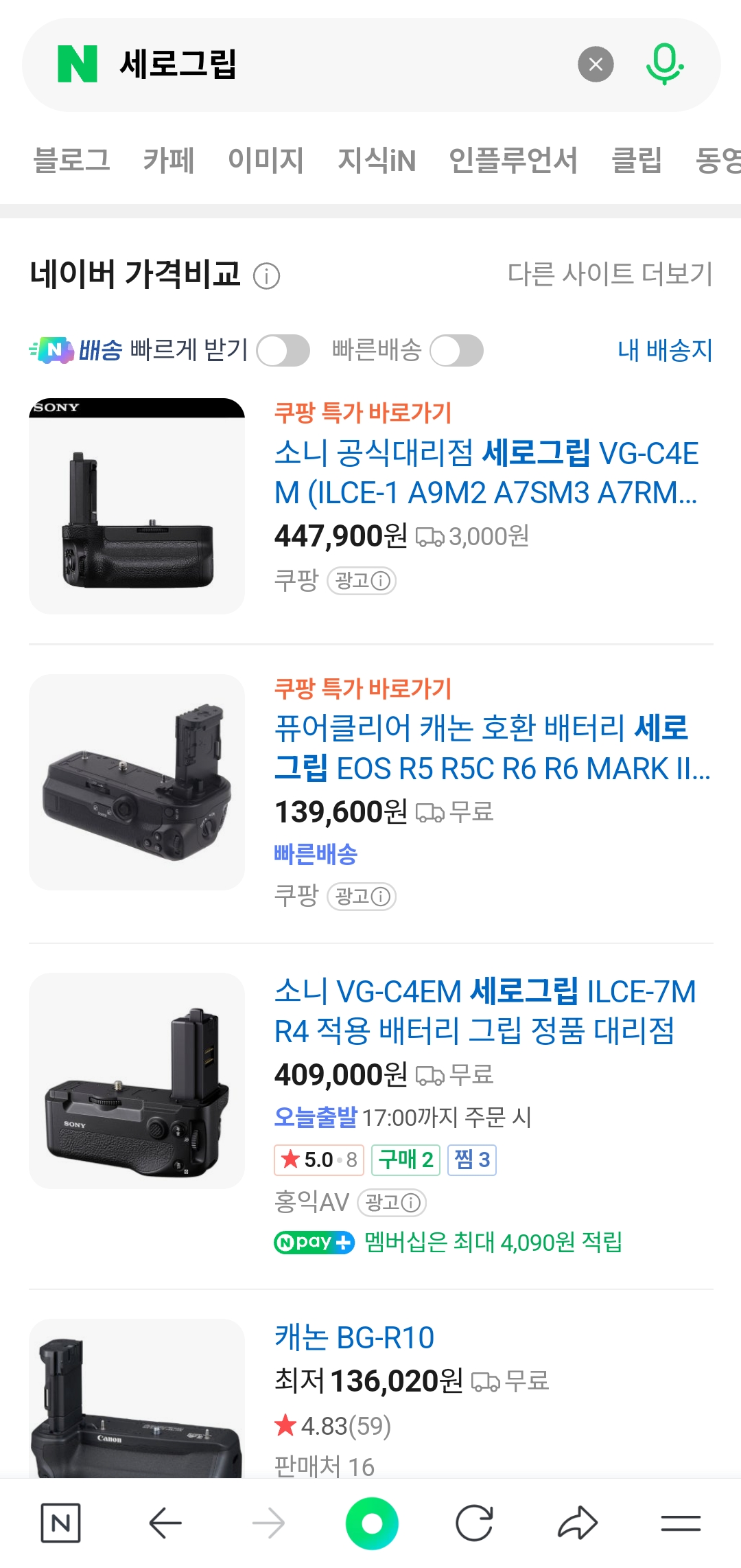Enable the N배송 빠르게 받기 switch

tap(283, 351)
